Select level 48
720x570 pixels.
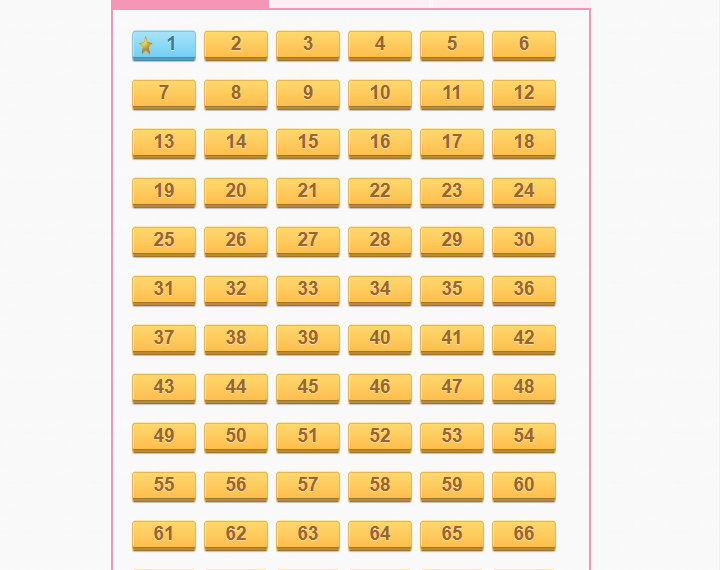(x=524, y=387)
